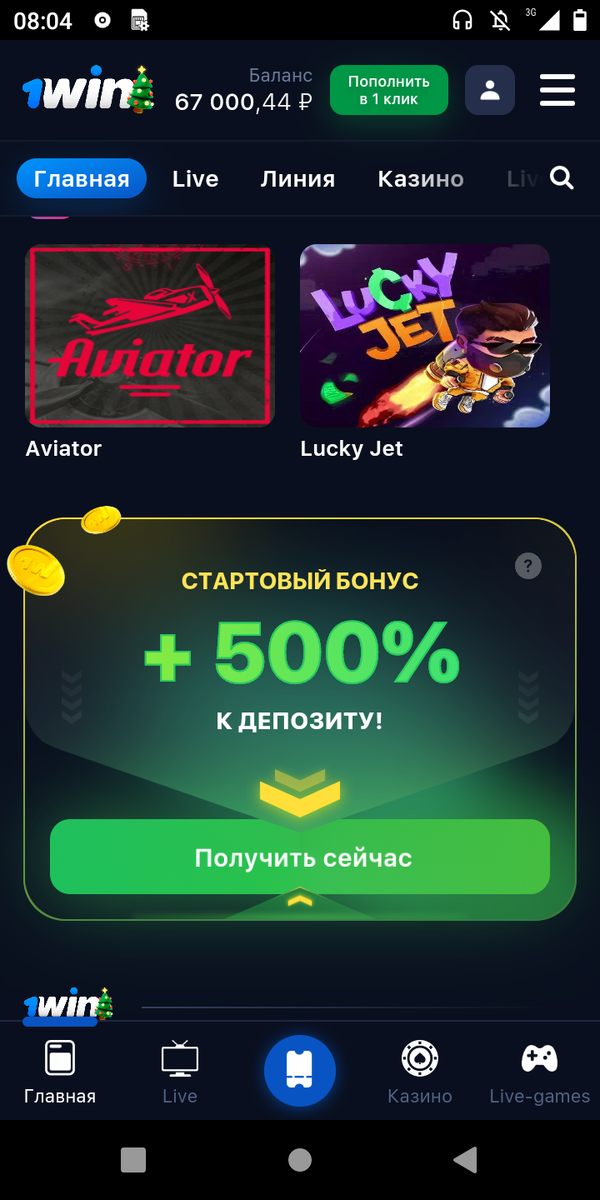
Task: Open the Aviator game tile
Action: click(149, 336)
